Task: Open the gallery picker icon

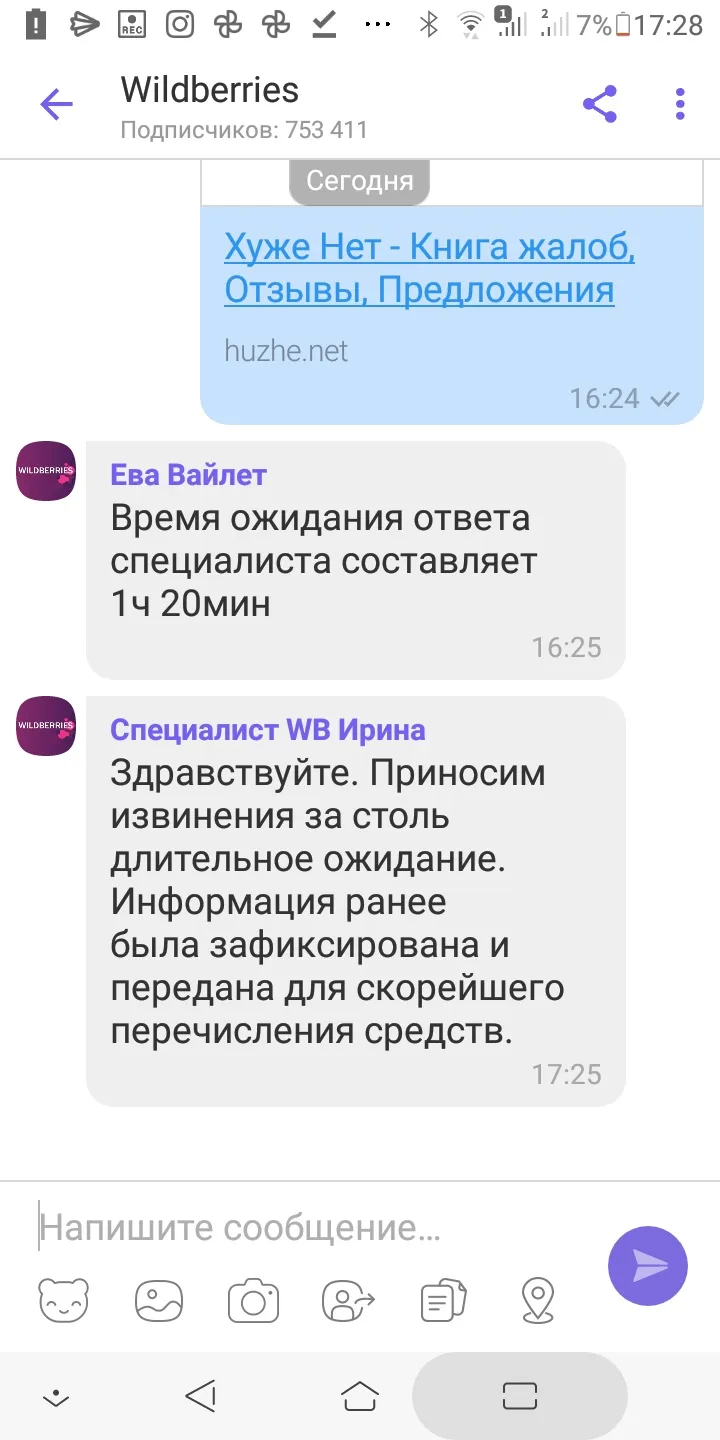Action: tap(159, 1301)
